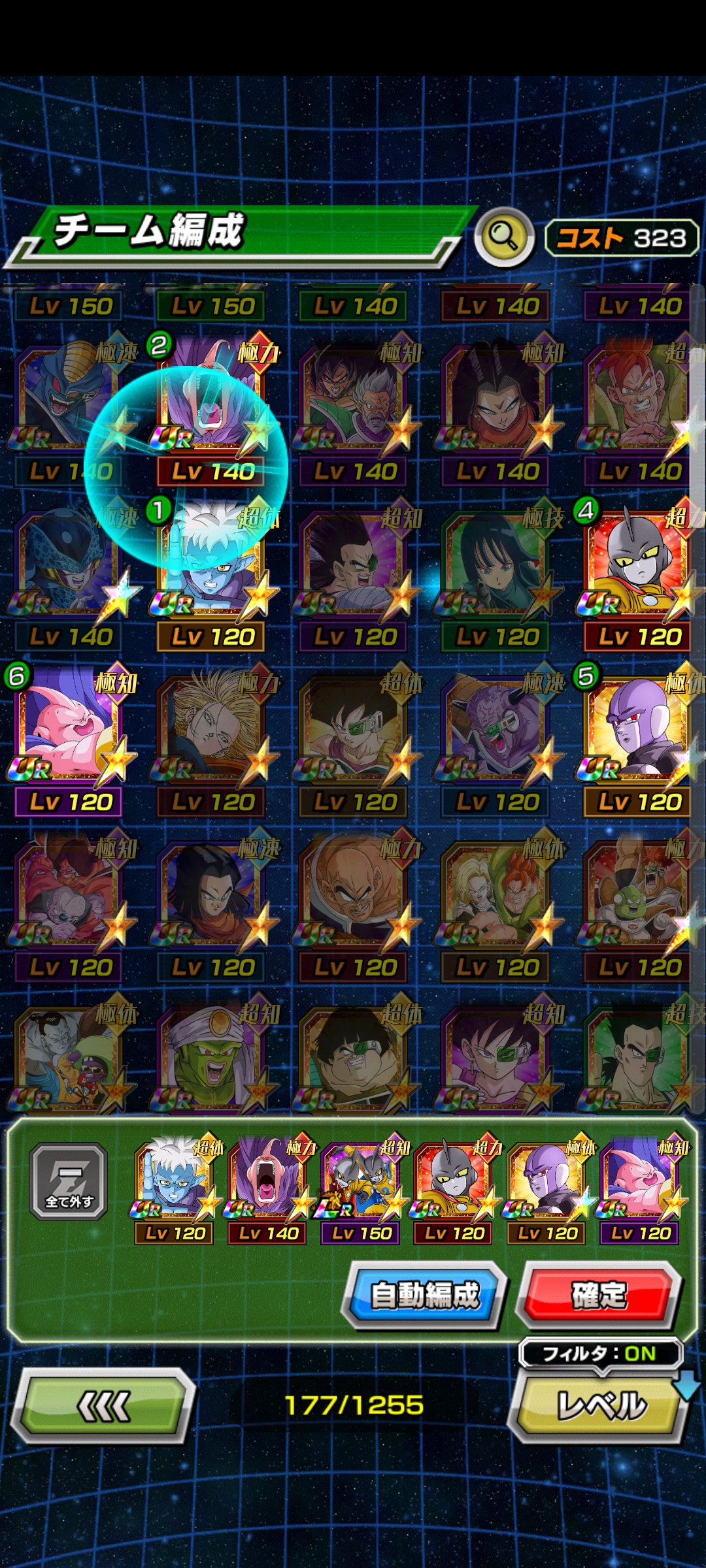Open the フィルタ:ON filter button

(600, 1353)
